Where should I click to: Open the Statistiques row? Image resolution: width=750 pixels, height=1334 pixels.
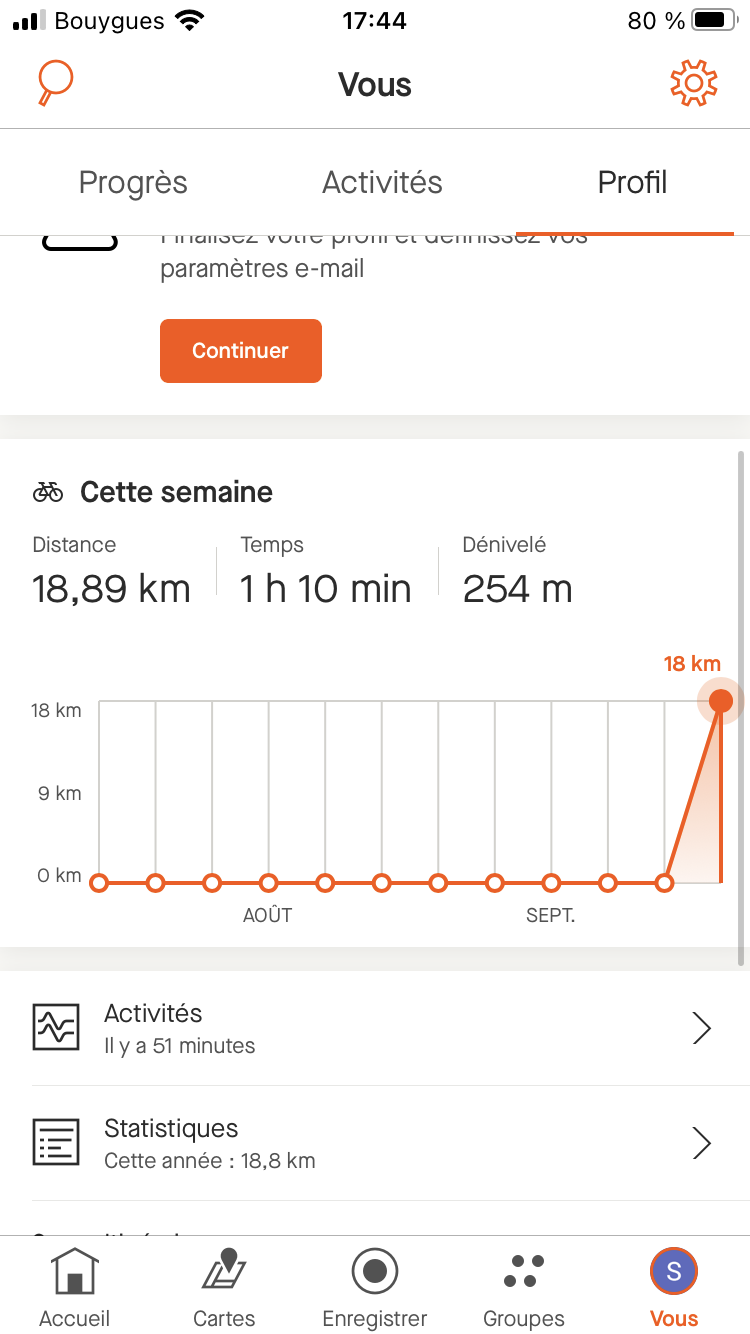(375, 1143)
